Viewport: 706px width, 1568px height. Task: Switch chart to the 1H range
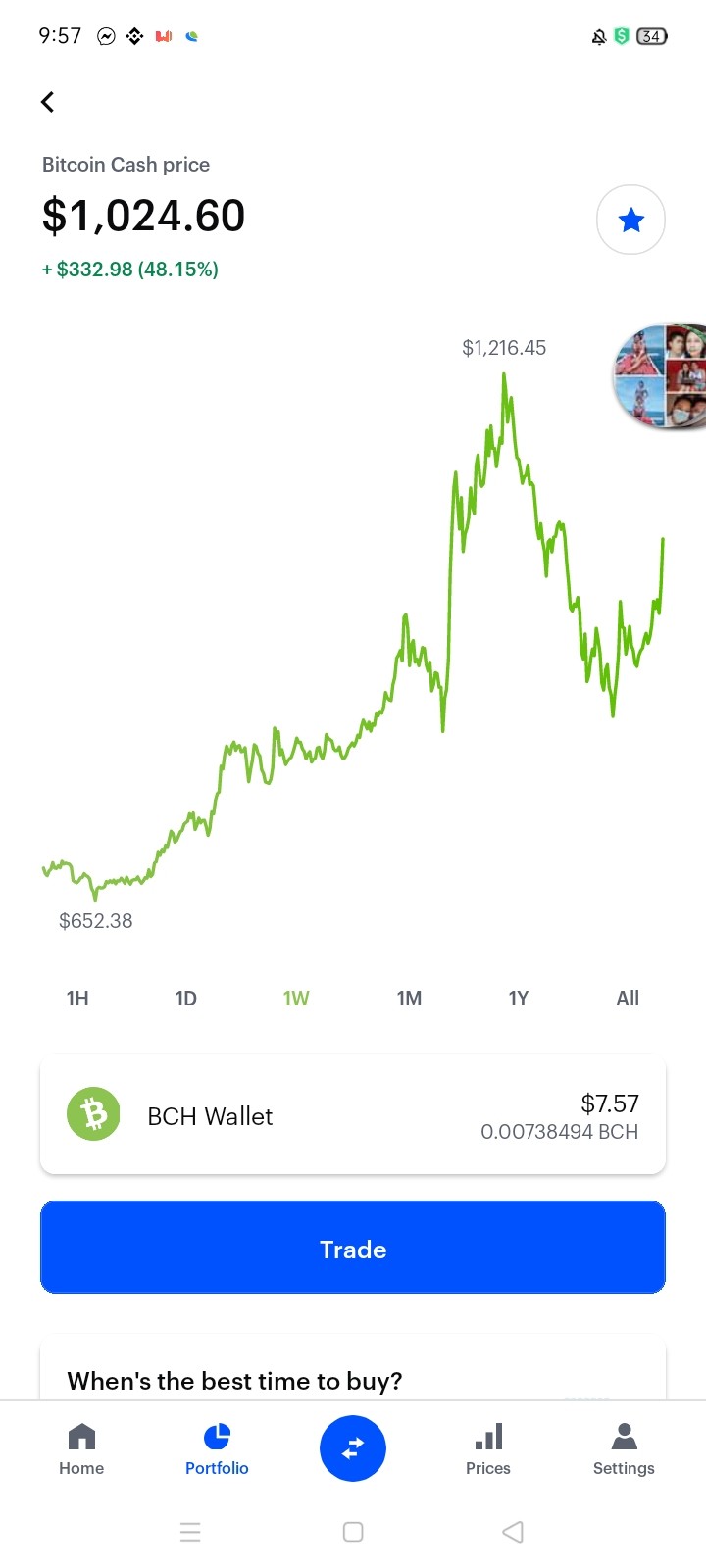[77, 999]
